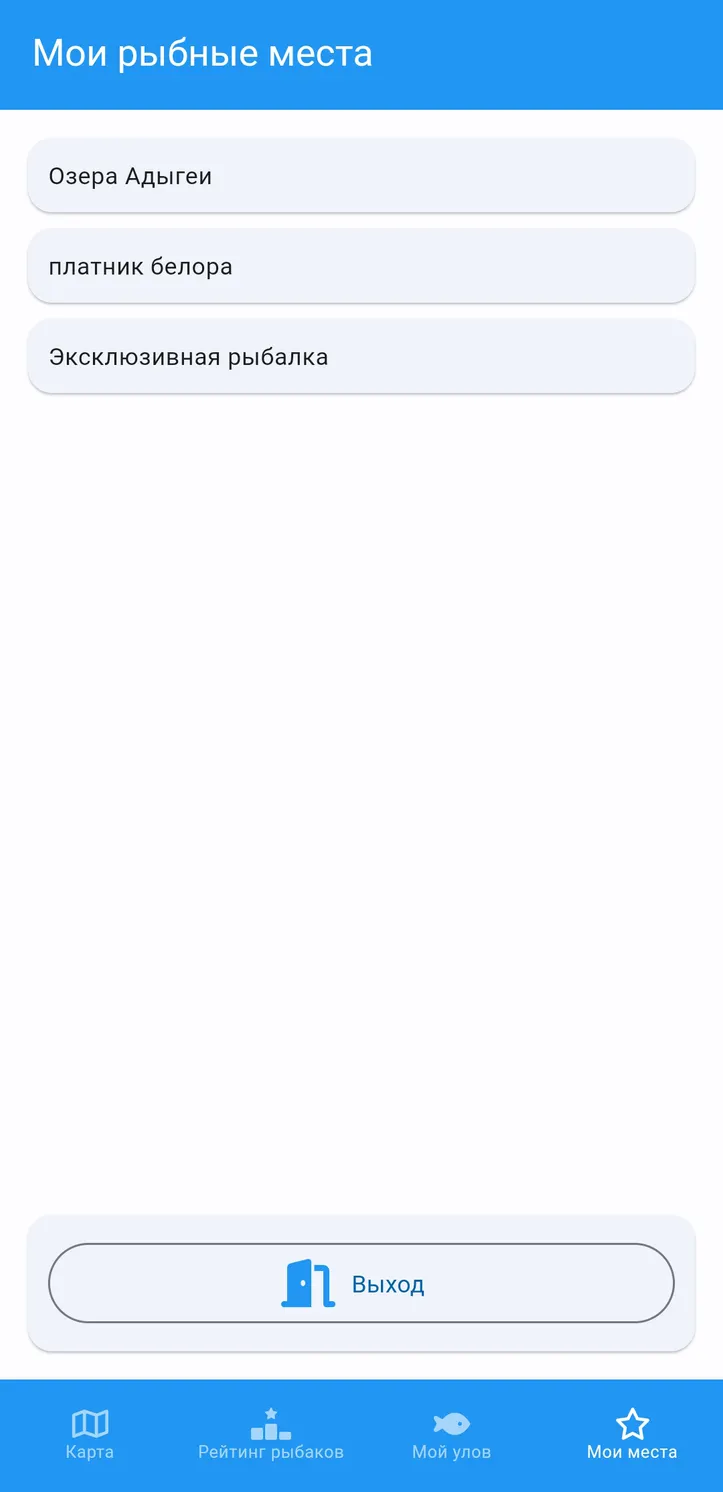Image resolution: width=723 pixels, height=1492 pixels.
Task: Open the платник белора entry
Action: 361,267
